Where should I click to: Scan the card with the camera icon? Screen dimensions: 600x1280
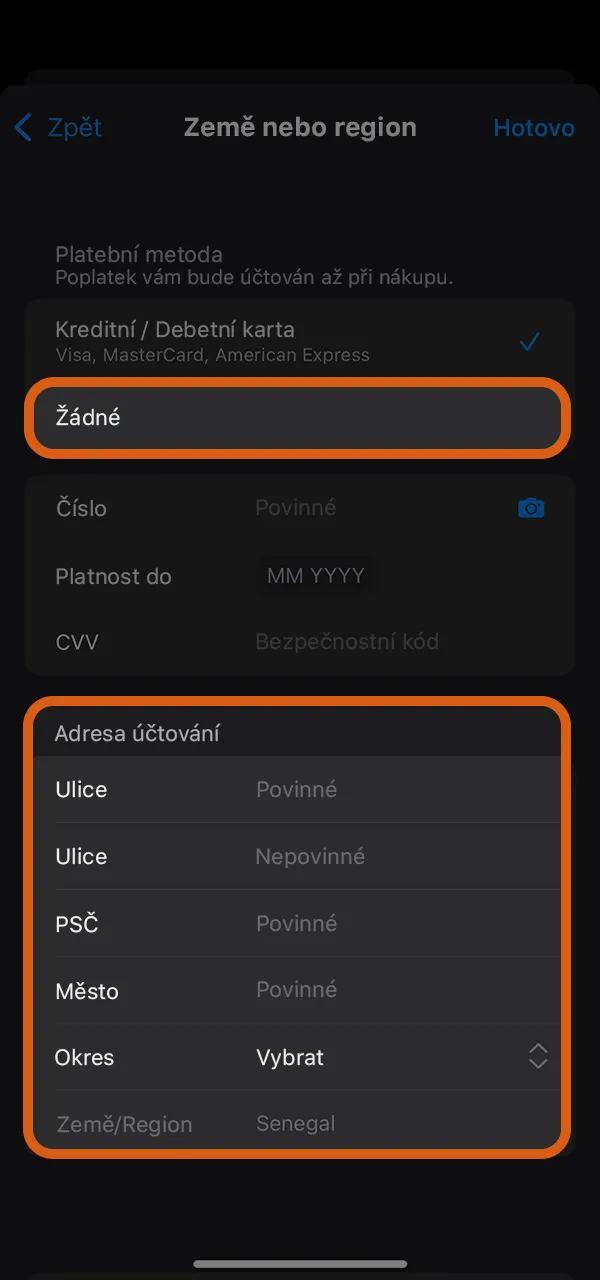click(x=531, y=508)
